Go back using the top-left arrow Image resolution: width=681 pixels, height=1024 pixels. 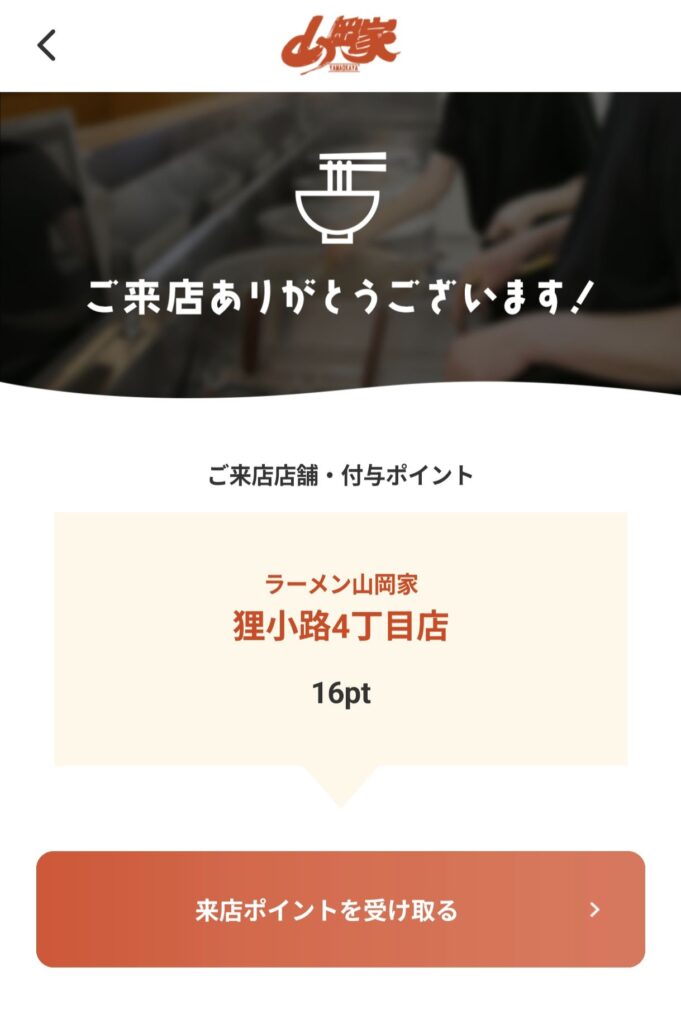(x=47, y=45)
